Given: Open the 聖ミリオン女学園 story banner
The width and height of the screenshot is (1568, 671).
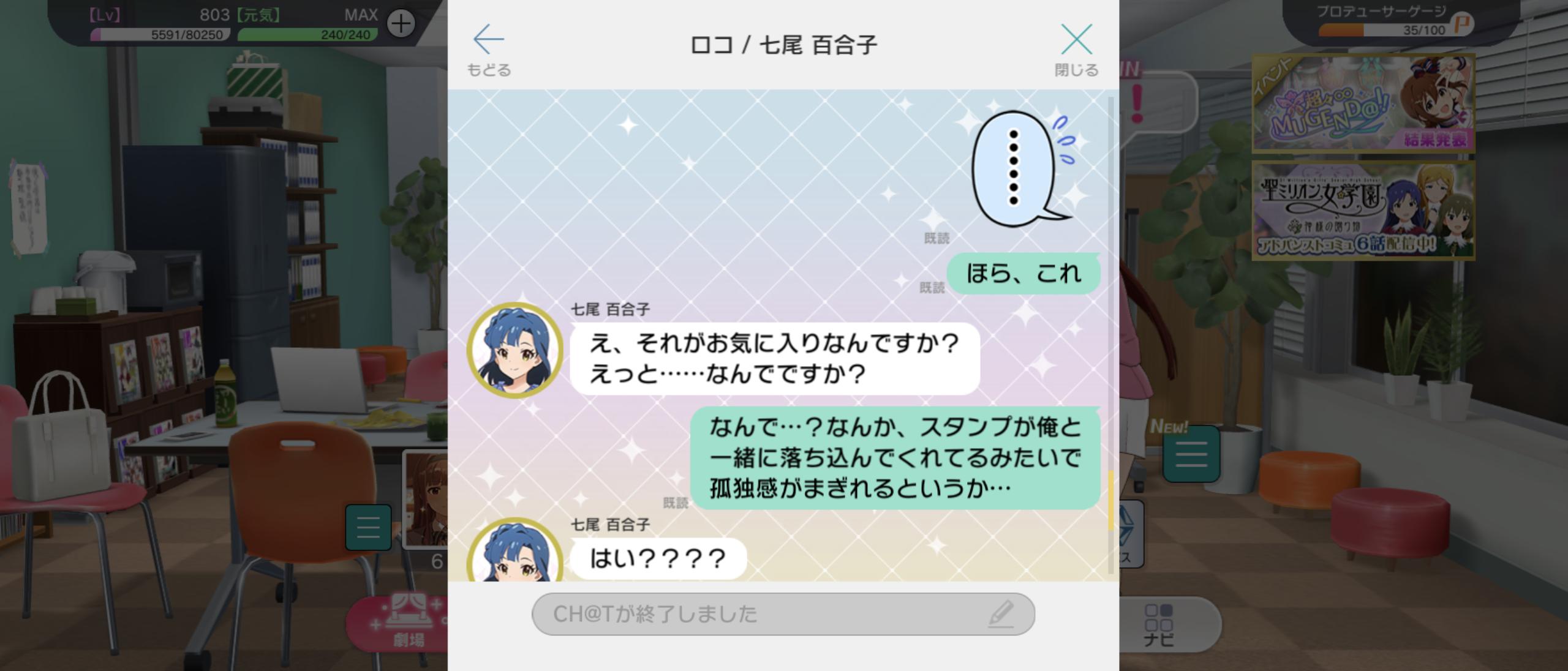Looking at the screenshot, I should [1363, 211].
